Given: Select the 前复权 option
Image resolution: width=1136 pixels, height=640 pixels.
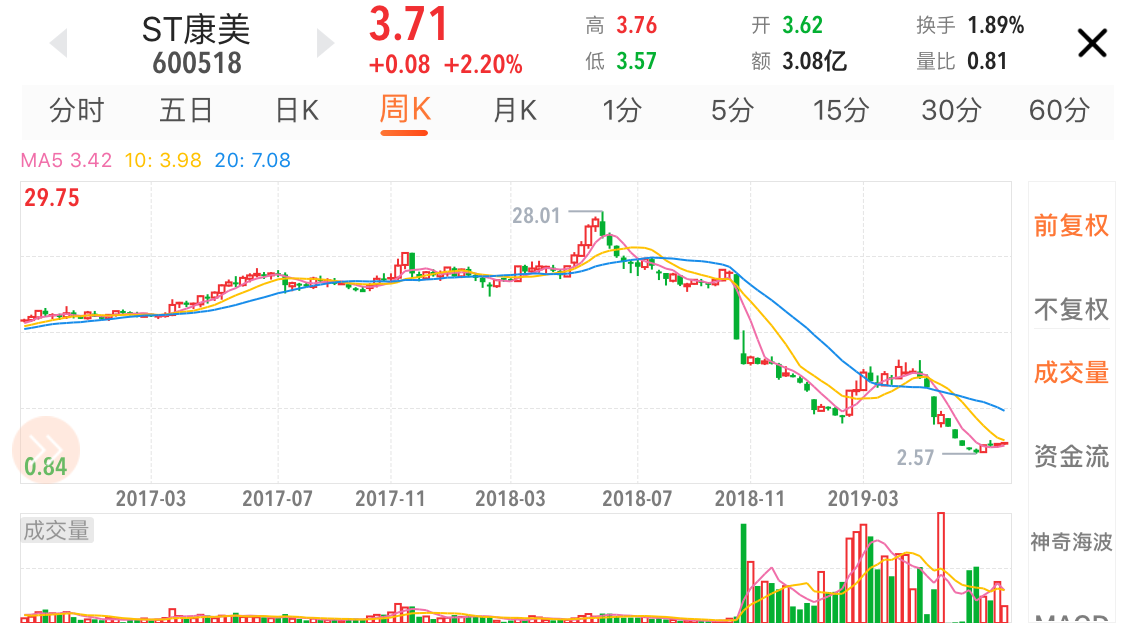Looking at the screenshot, I should [1071, 226].
